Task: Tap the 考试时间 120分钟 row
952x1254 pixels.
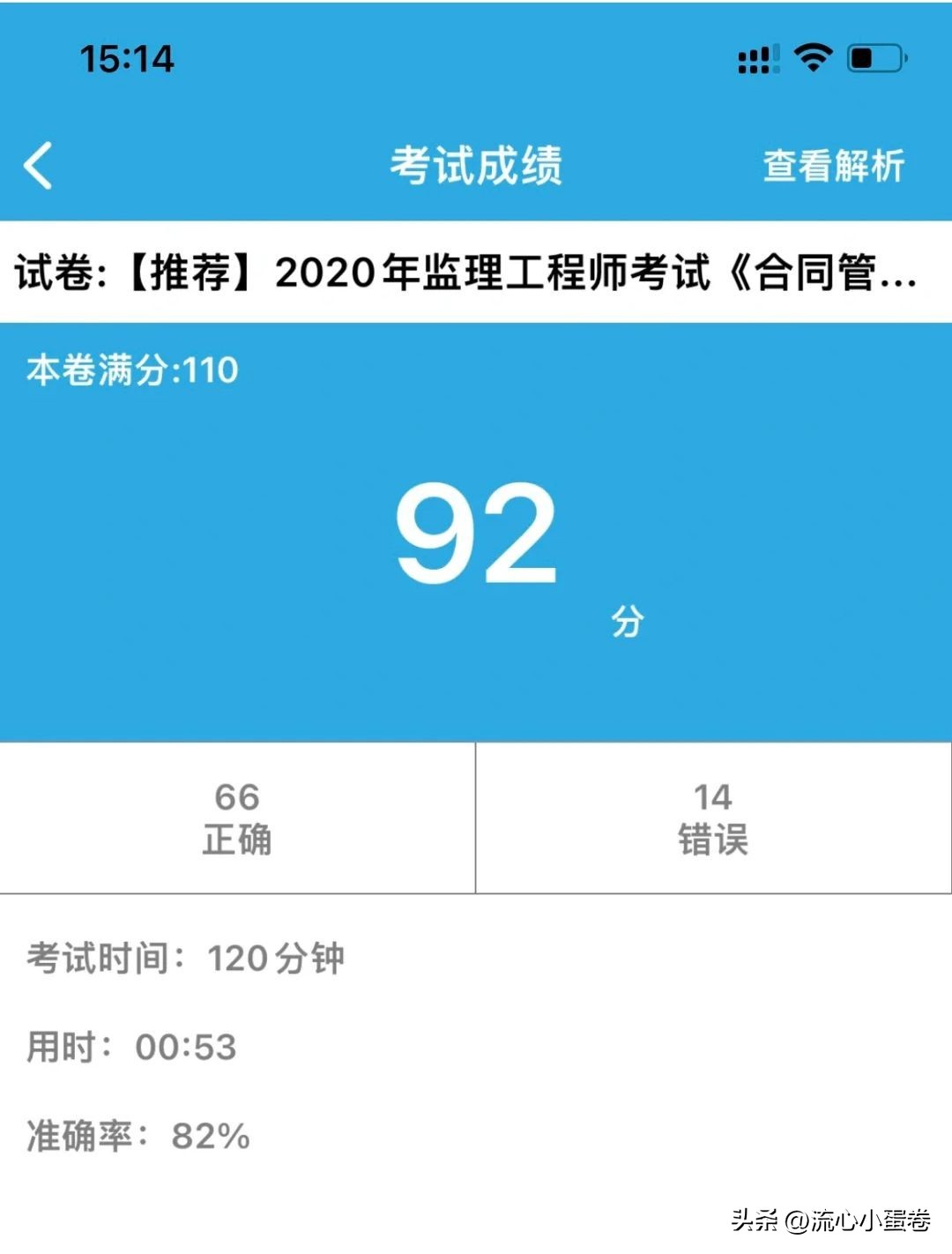Action: 190,959
